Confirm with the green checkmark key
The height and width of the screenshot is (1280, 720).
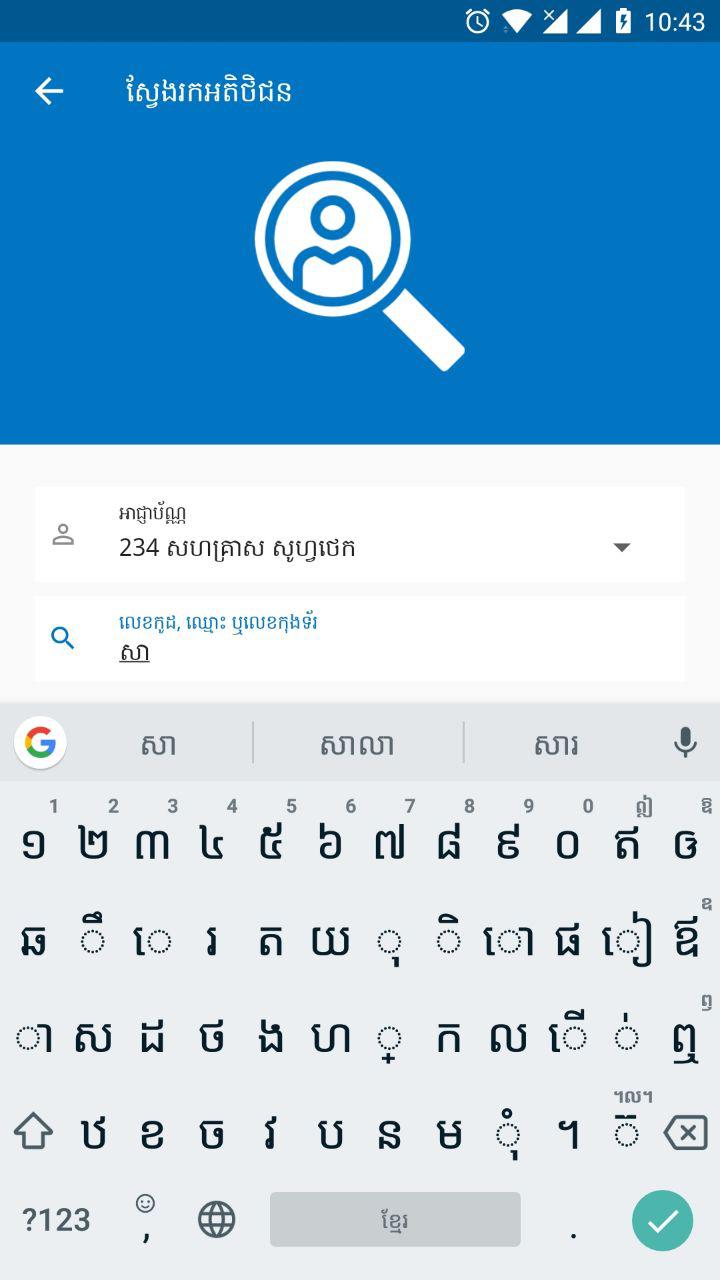click(x=662, y=1220)
